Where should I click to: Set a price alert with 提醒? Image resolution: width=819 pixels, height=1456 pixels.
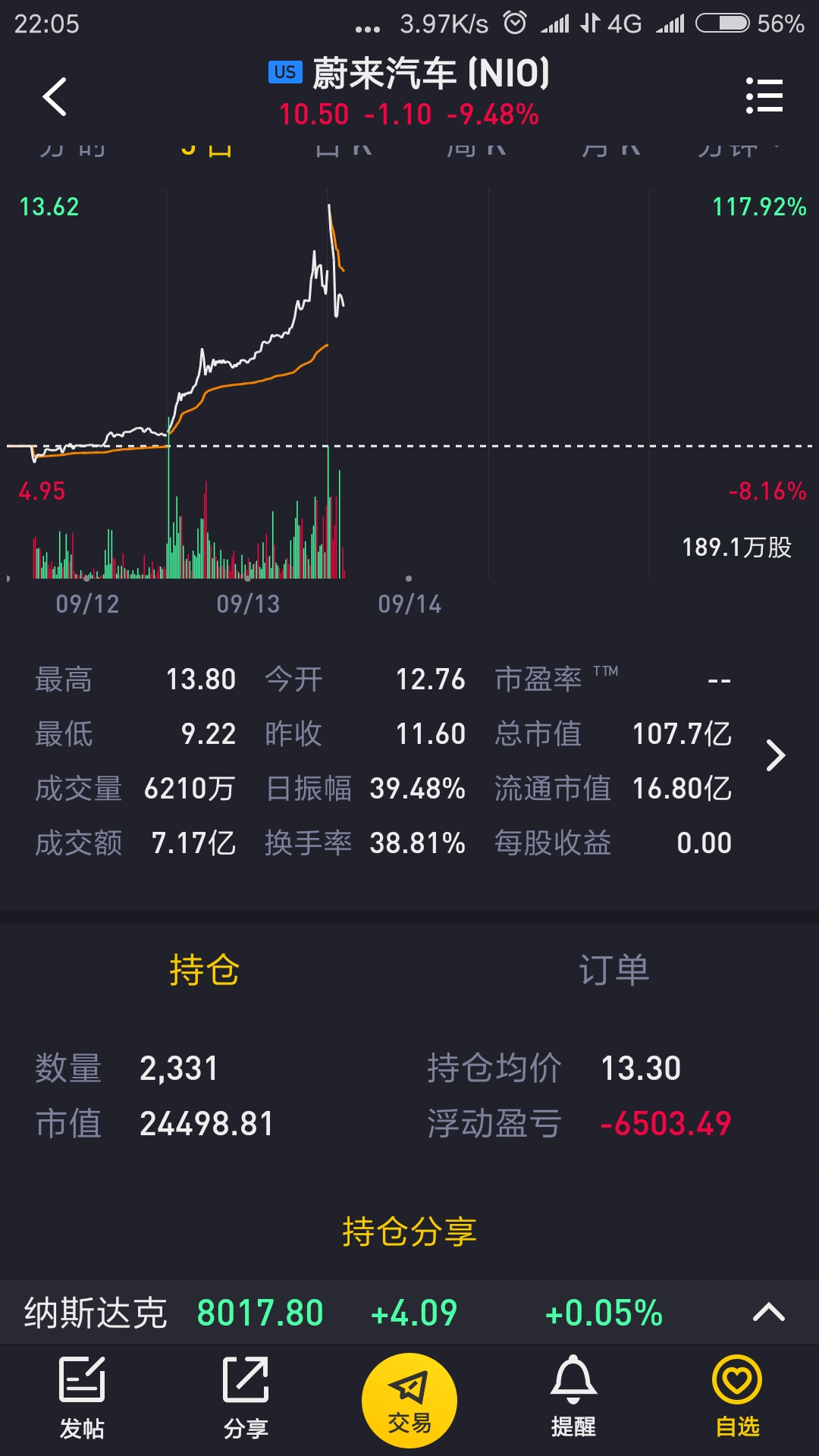[573, 1397]
